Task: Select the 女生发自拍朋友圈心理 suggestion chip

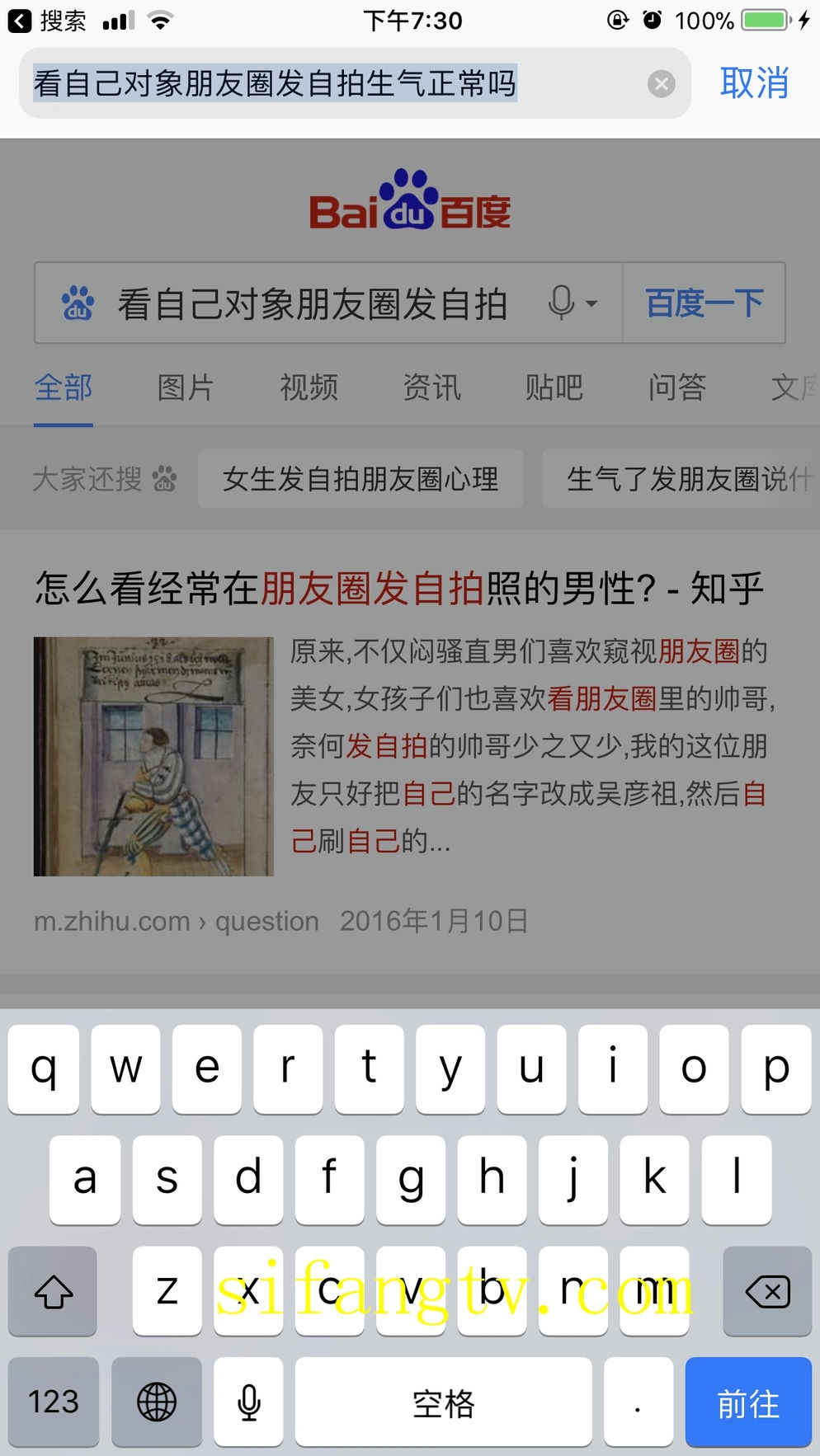Action: (x=361, y=479)
